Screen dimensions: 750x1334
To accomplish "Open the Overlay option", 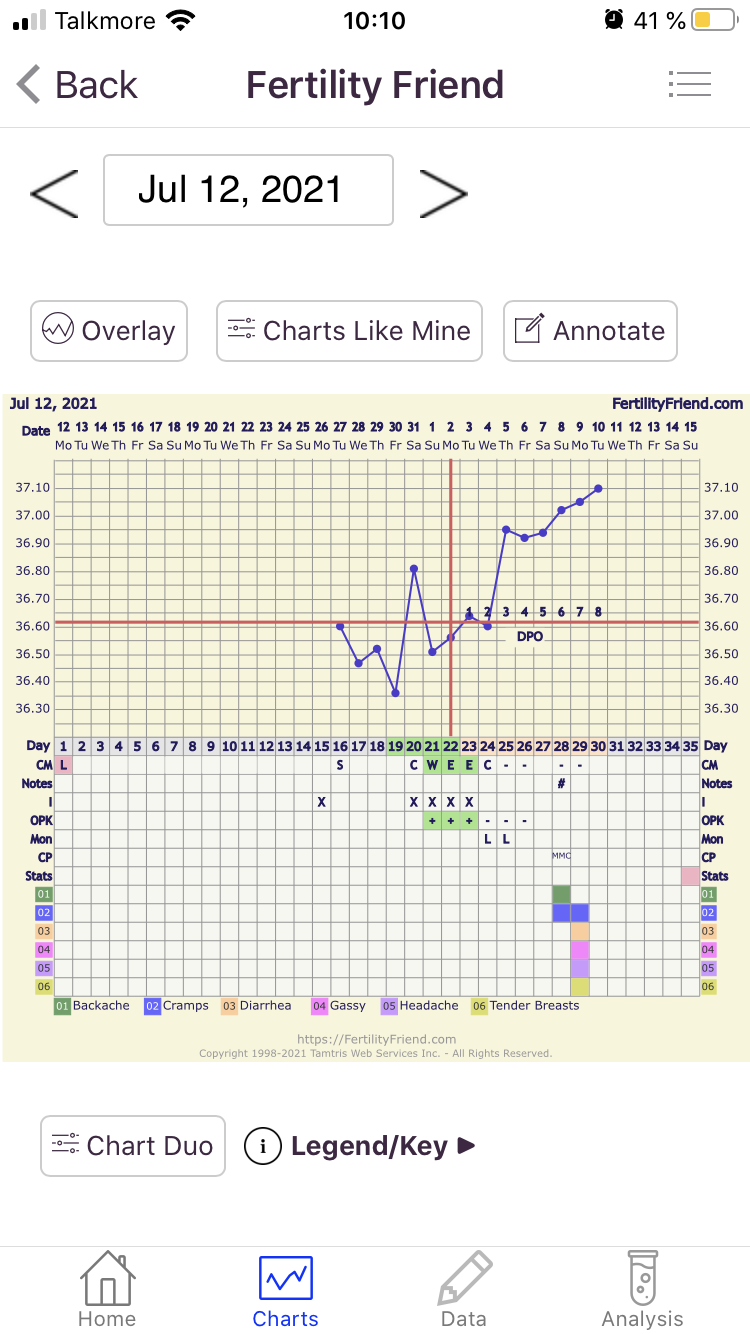I will pos(109,331).
